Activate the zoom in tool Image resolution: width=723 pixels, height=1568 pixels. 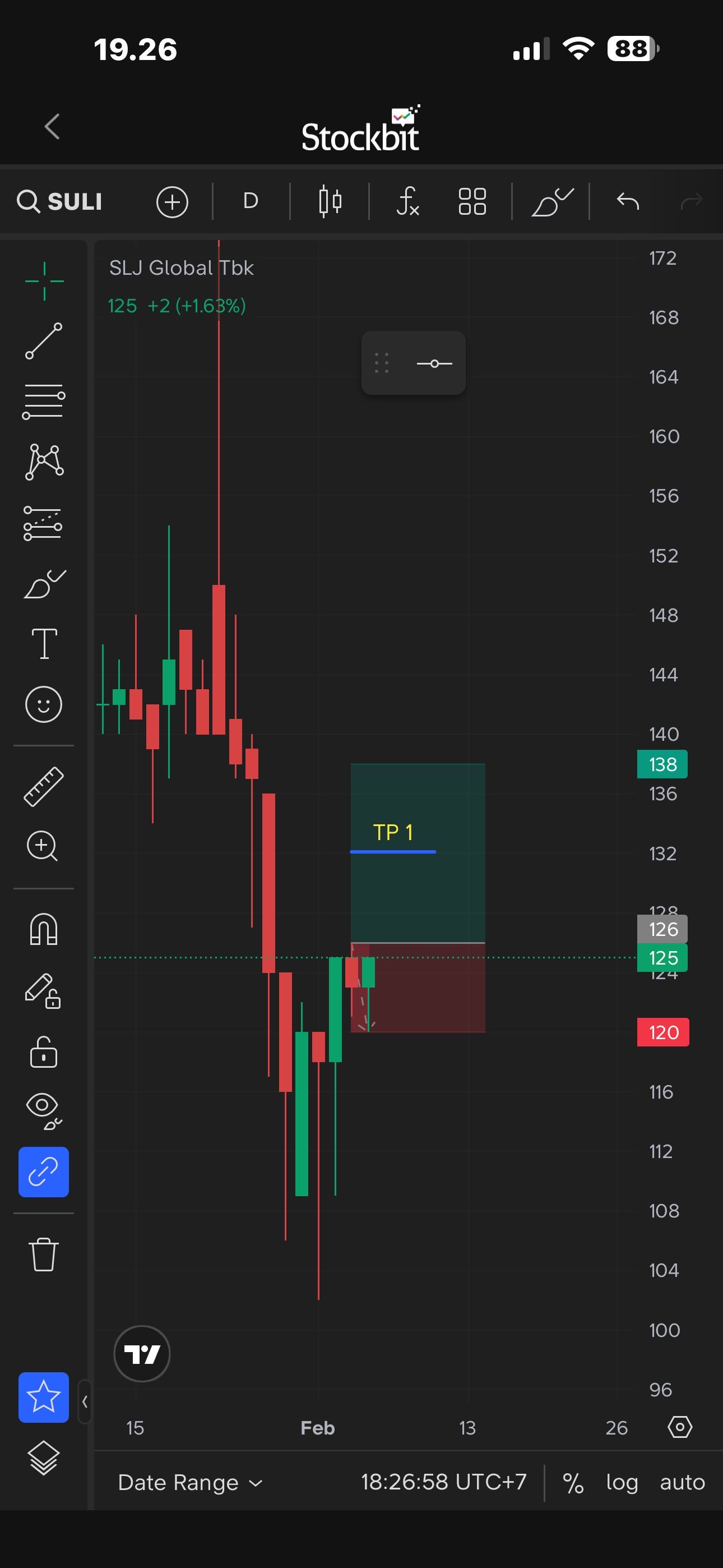coord(44,846)
